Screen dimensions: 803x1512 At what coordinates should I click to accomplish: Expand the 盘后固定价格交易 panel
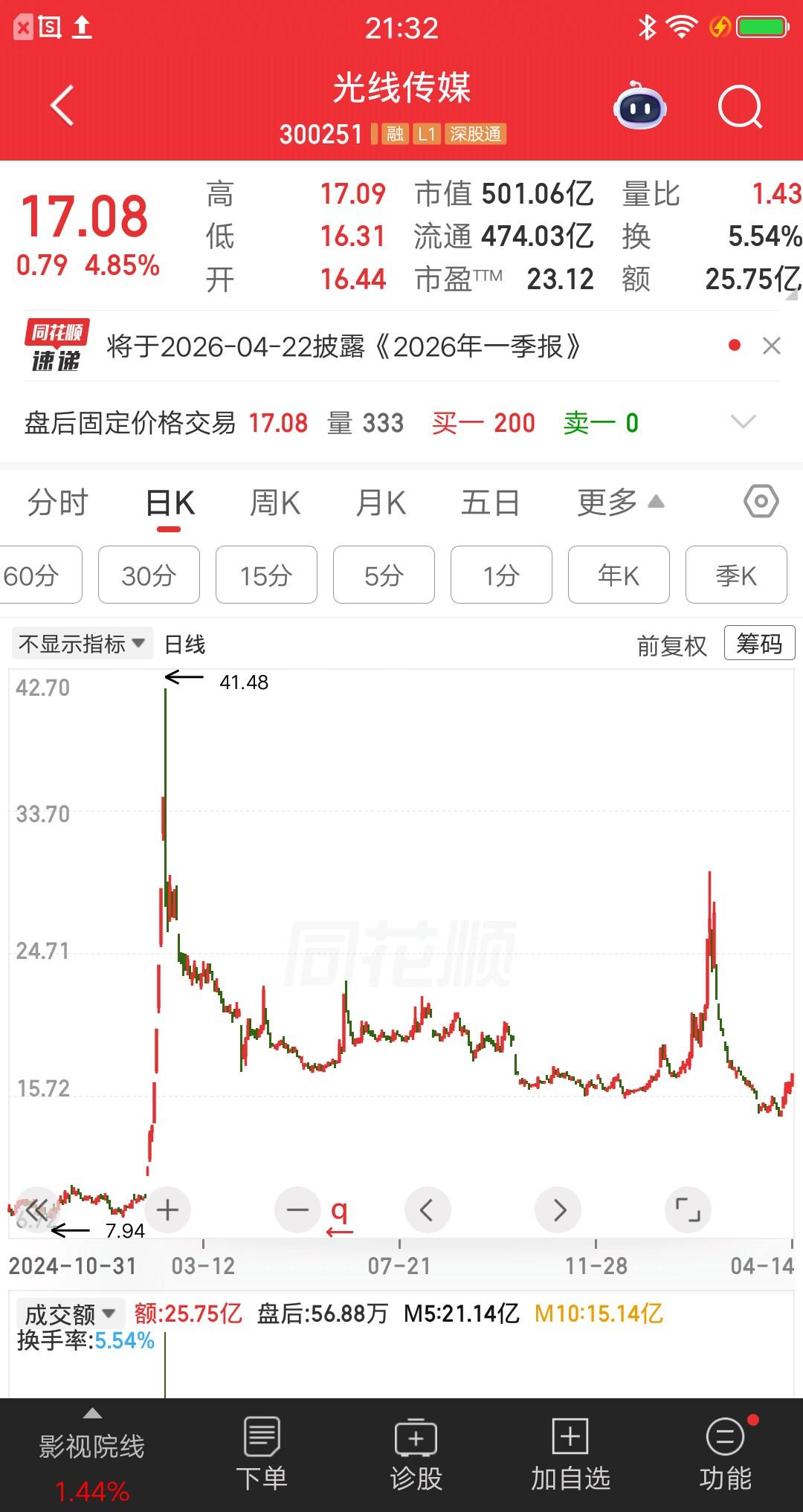[x=743, y=422]
